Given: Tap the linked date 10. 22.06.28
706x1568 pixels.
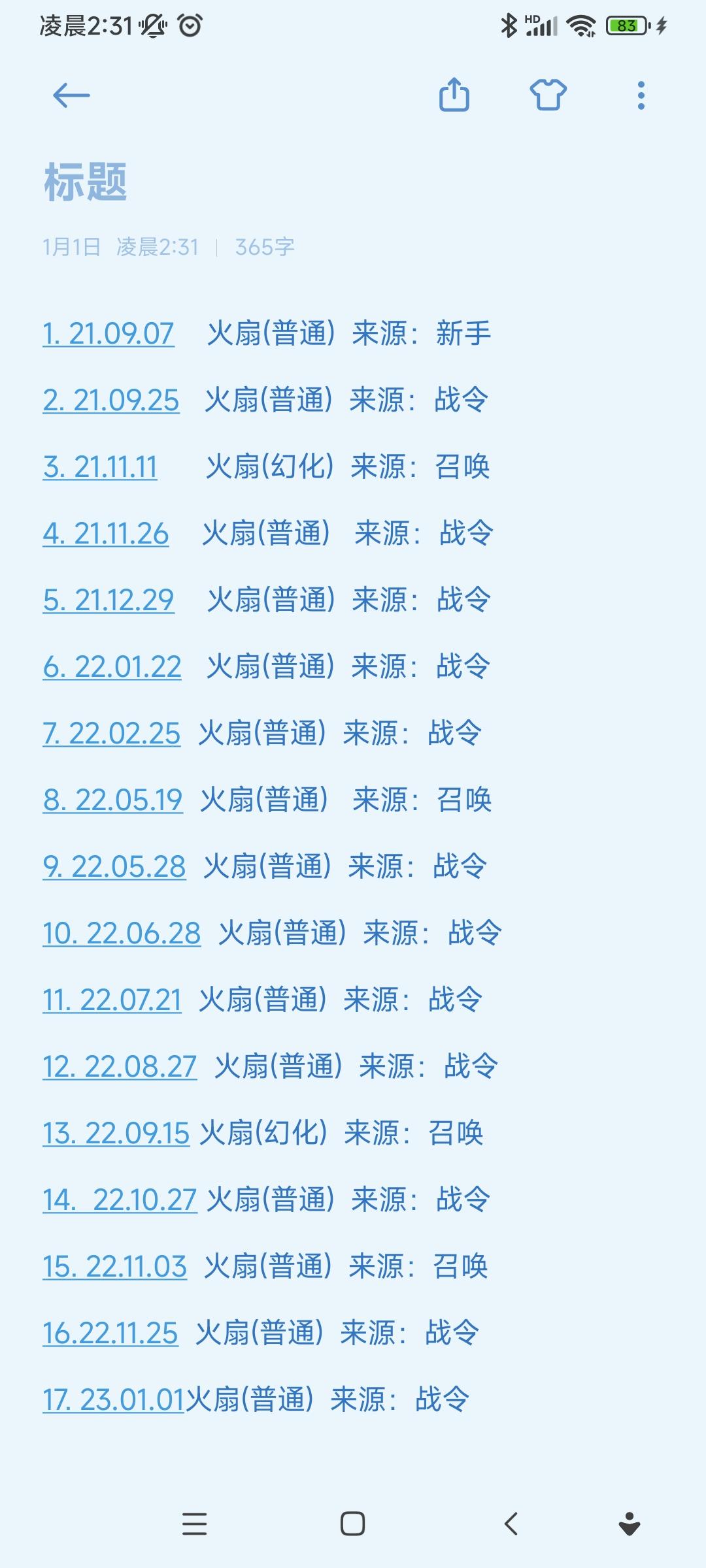Looking at the screenshot, I should pyautogui.click(x=122, y=934).
